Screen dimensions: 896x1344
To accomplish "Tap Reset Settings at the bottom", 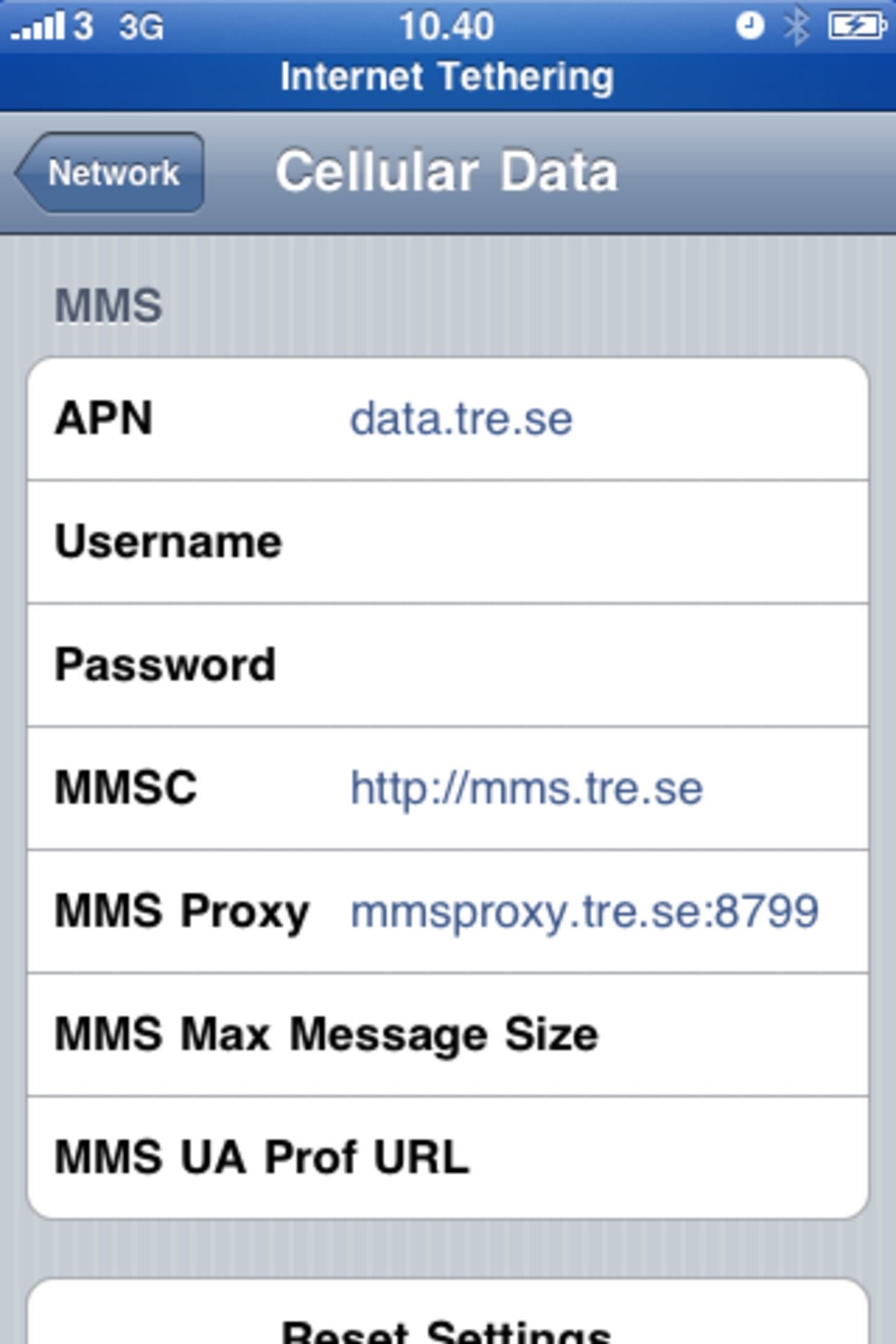I will 448,1330.
